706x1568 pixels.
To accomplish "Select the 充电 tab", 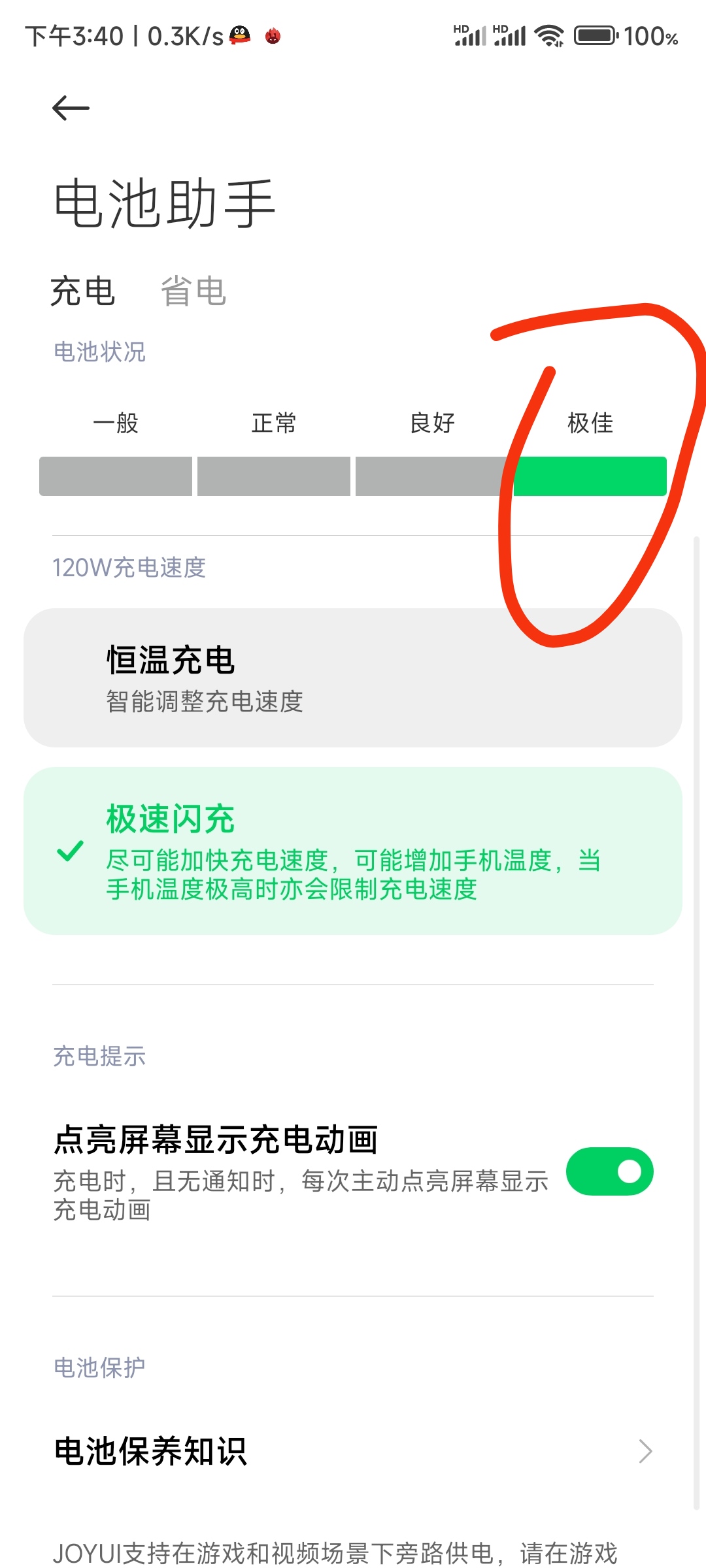I will click(83, 291).
